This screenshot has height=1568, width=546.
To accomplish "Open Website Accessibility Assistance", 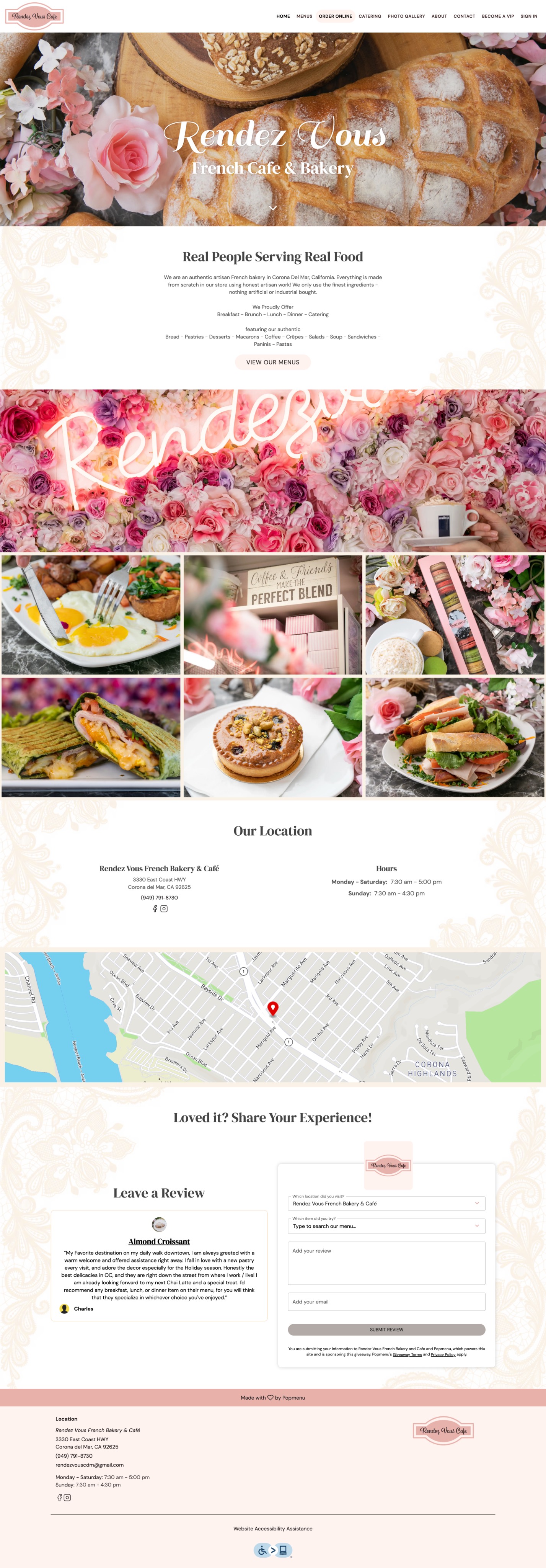I will point(273,1529).
